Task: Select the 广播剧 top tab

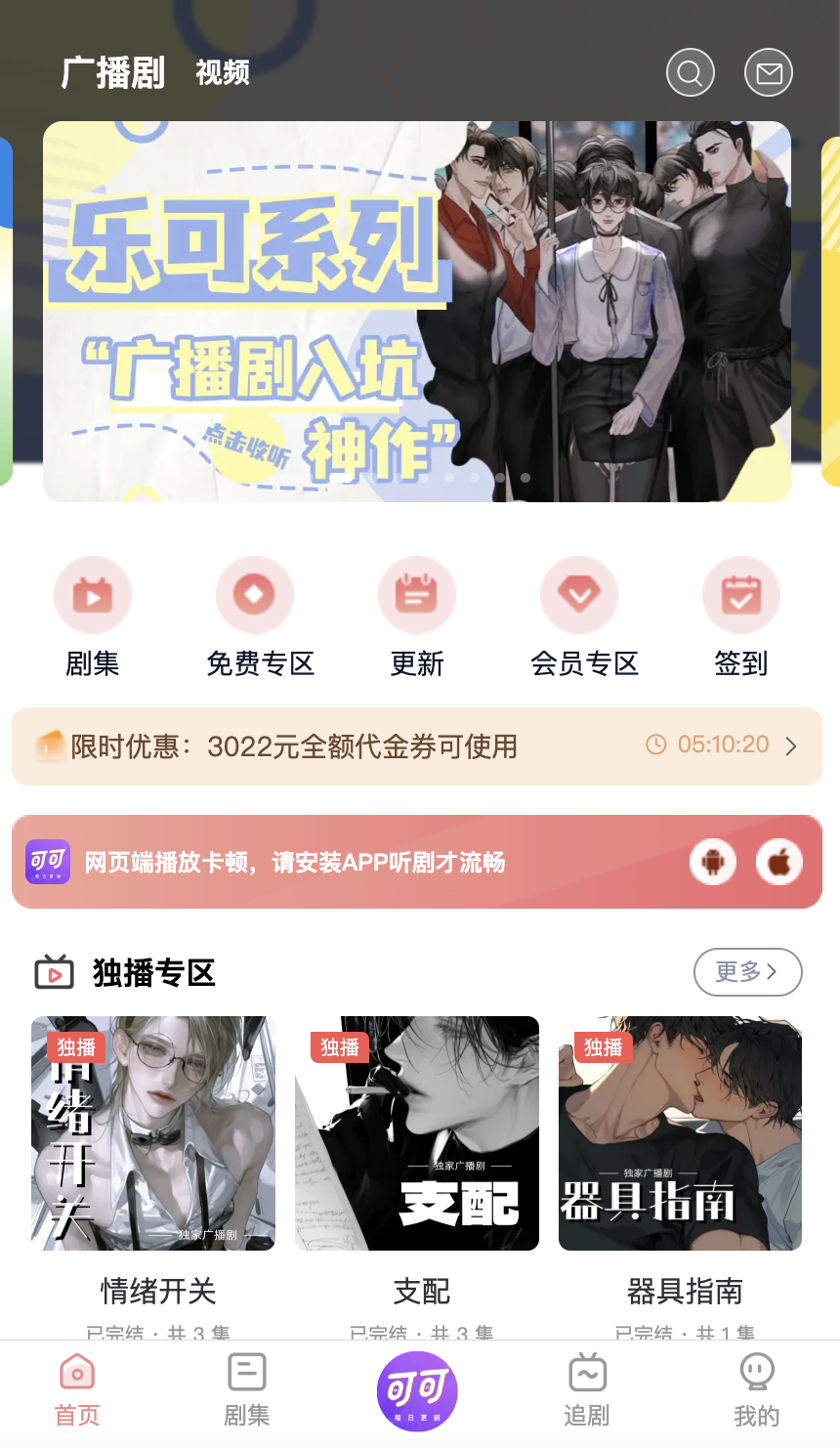Action: 113,72
